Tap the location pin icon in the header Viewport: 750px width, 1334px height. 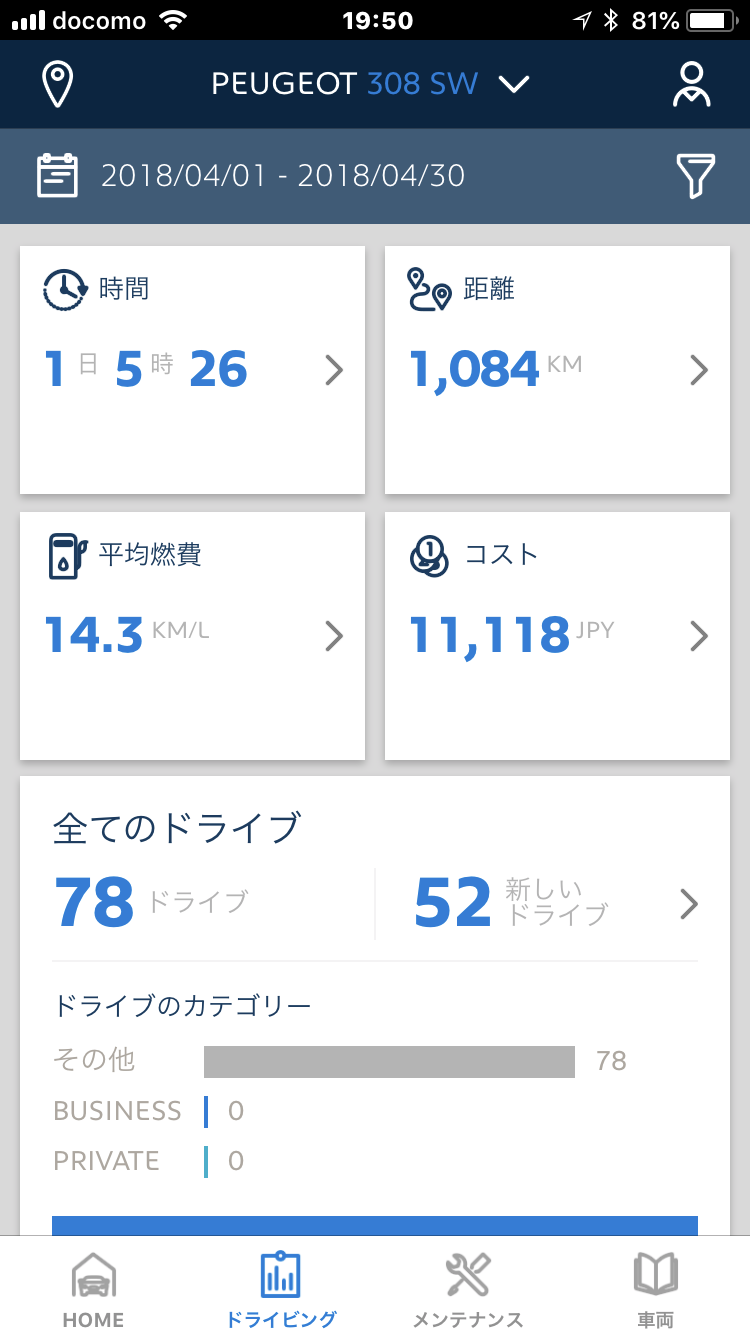click(57, 84)
